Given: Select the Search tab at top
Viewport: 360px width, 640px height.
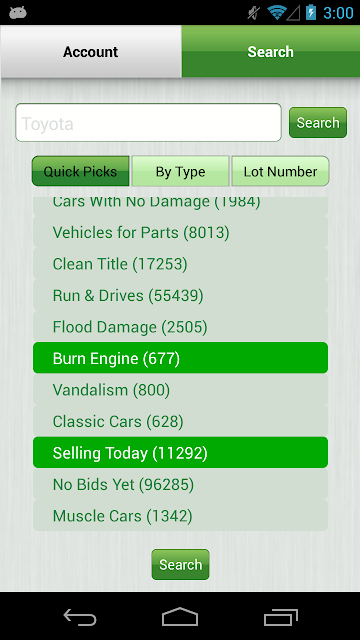Looking at the screenshot, I should pos(271,51).
